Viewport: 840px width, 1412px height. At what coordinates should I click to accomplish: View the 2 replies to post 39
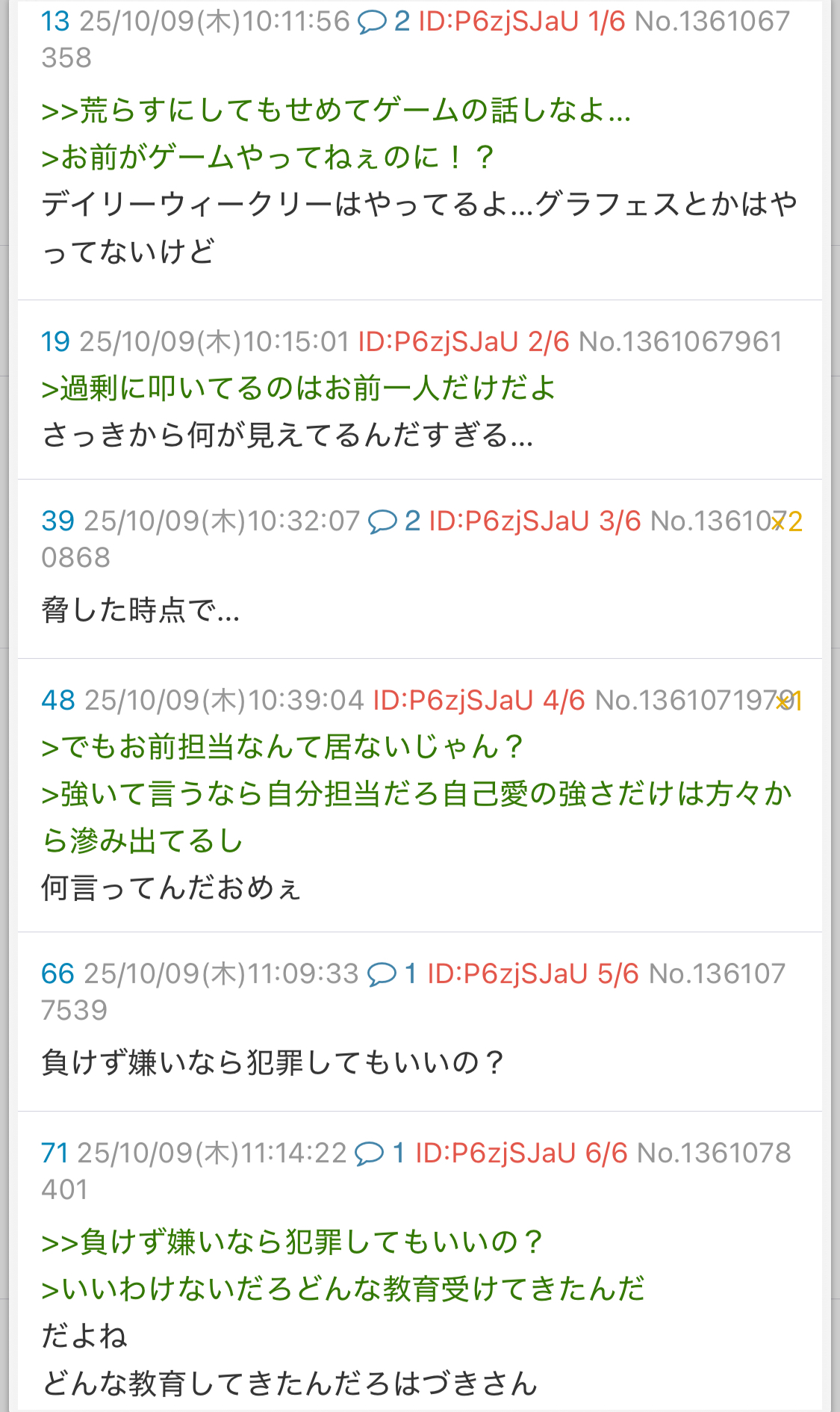394,521
